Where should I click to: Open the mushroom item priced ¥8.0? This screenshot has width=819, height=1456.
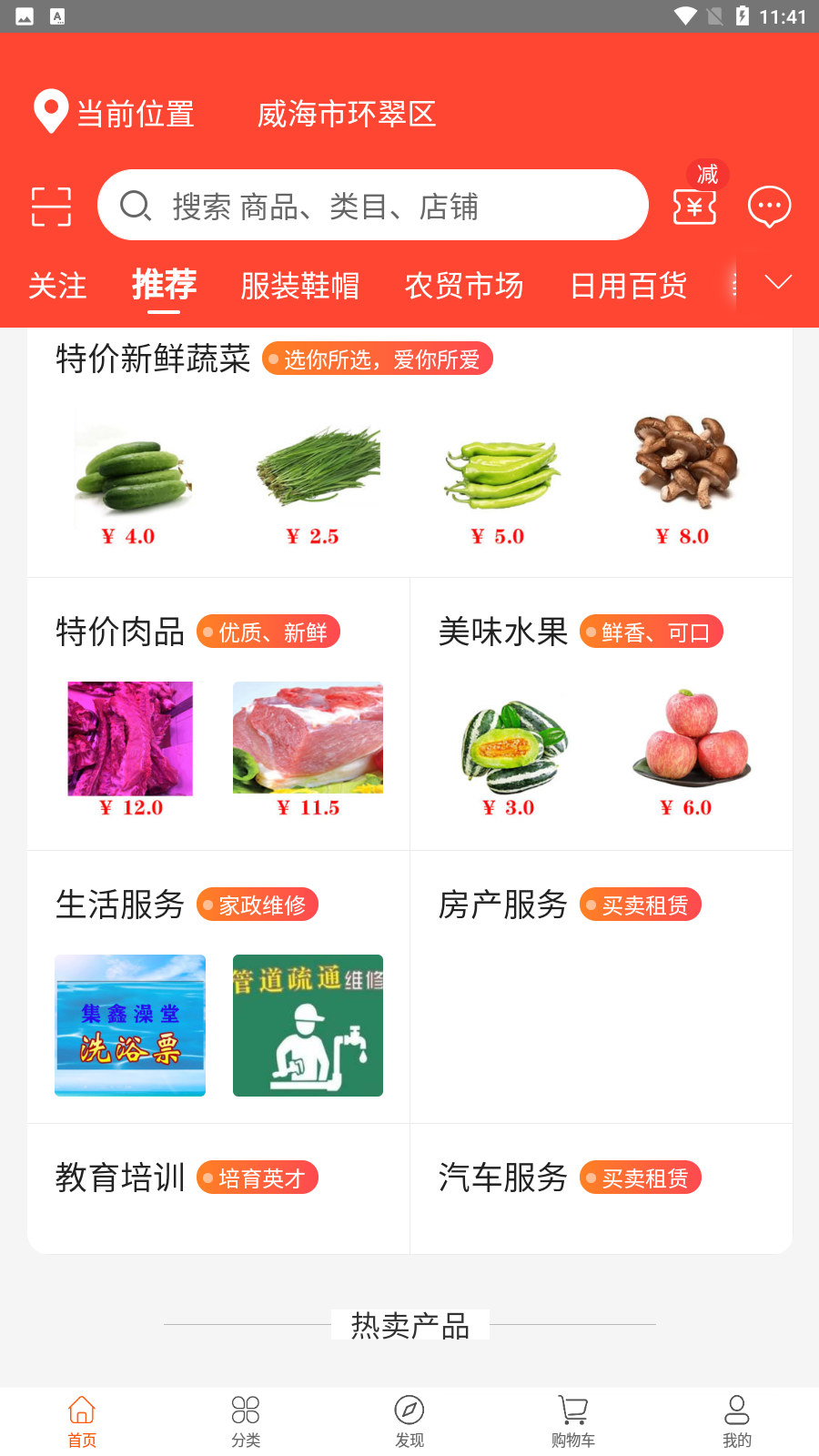click(685, 461)
